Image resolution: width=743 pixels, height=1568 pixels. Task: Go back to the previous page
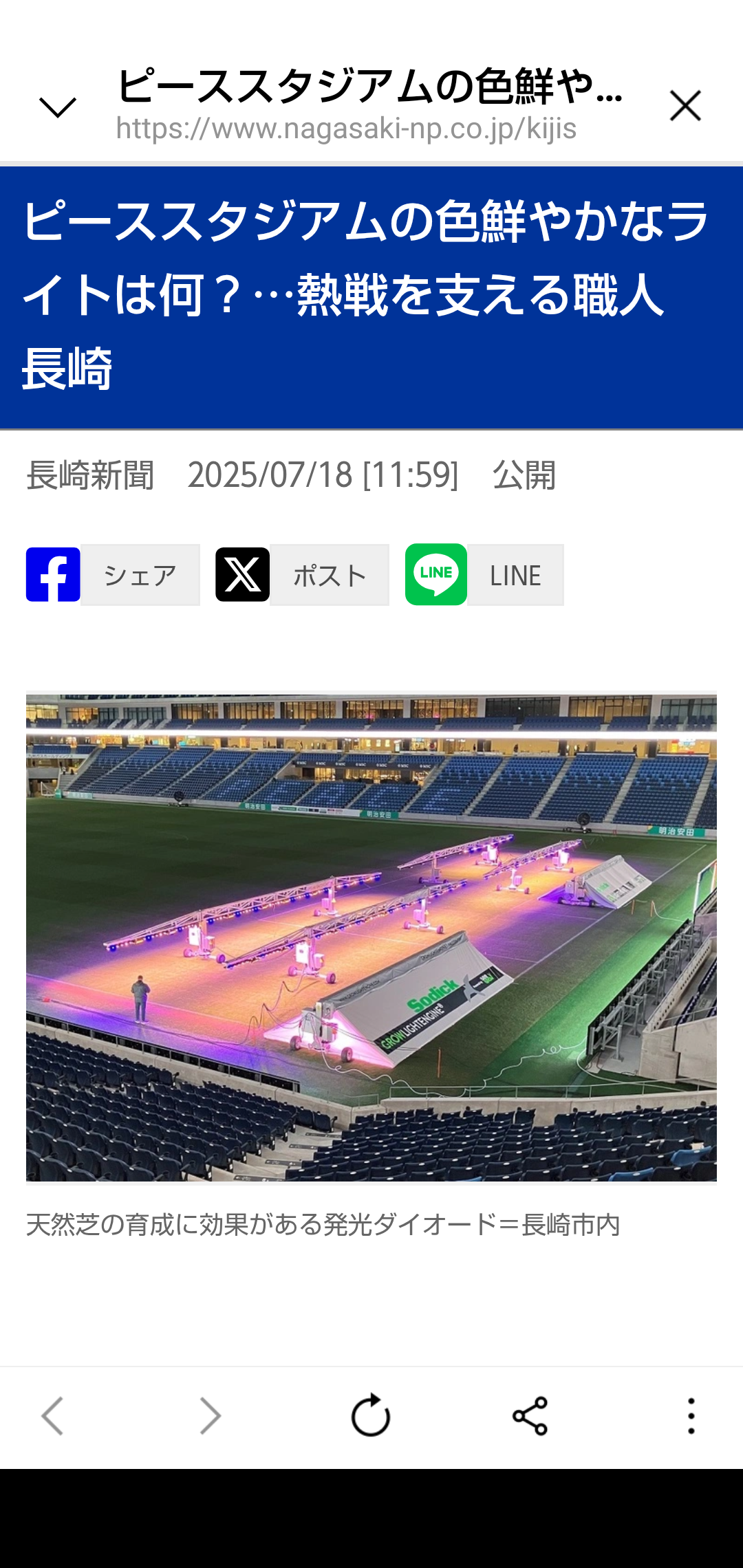click(x=52, y=1416)
